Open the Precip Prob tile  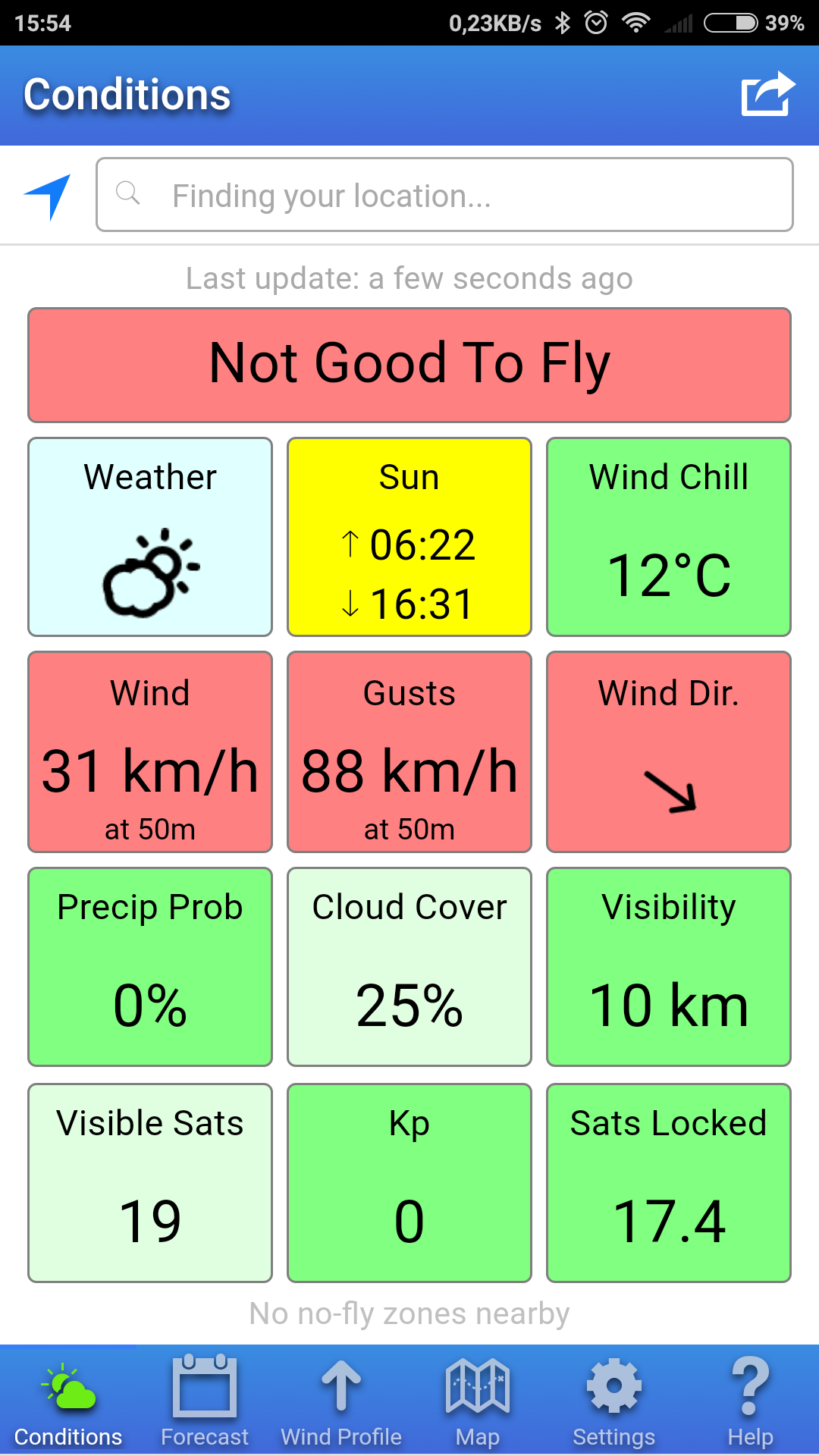pos(150,967)
